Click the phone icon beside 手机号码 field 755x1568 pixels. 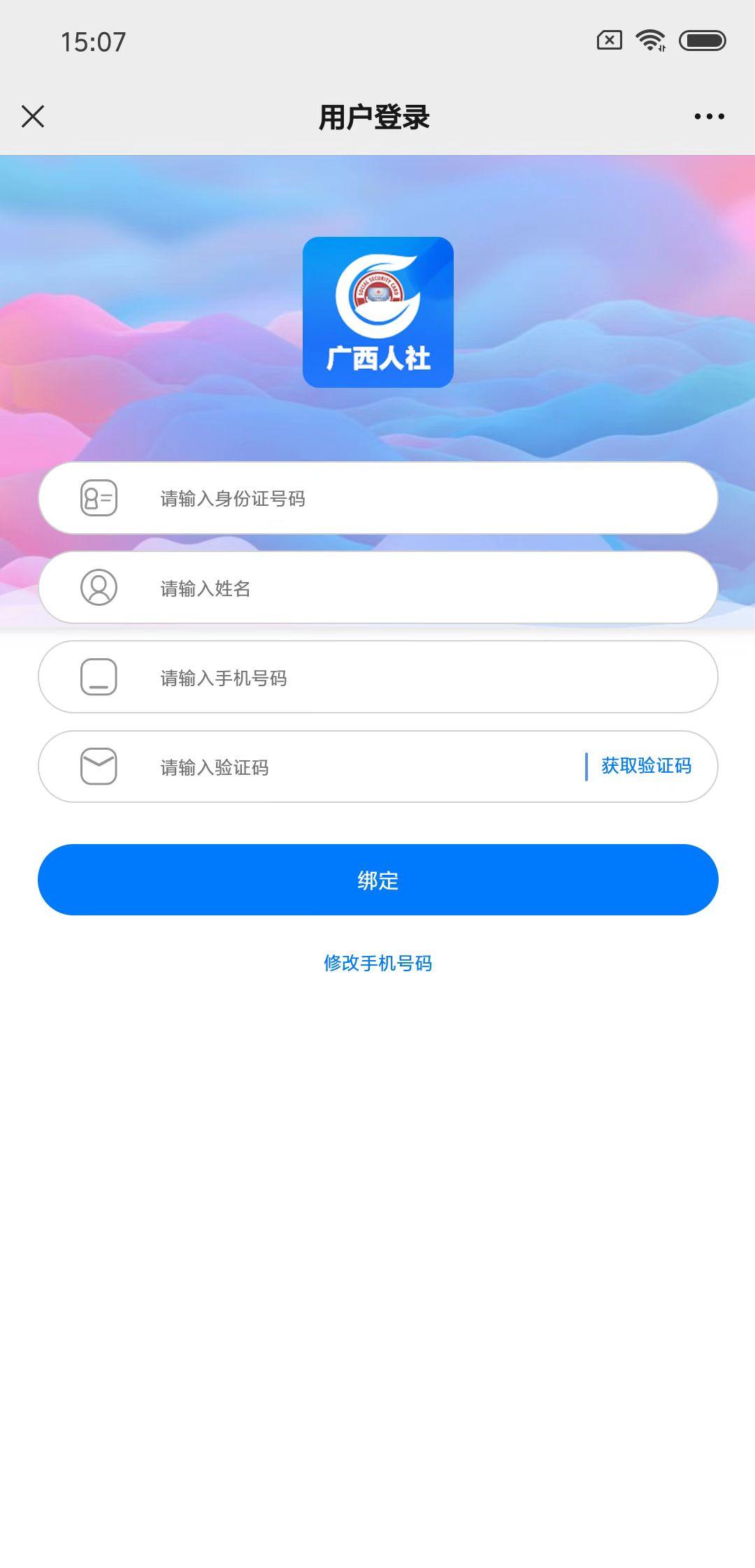[x=98, y=677]
